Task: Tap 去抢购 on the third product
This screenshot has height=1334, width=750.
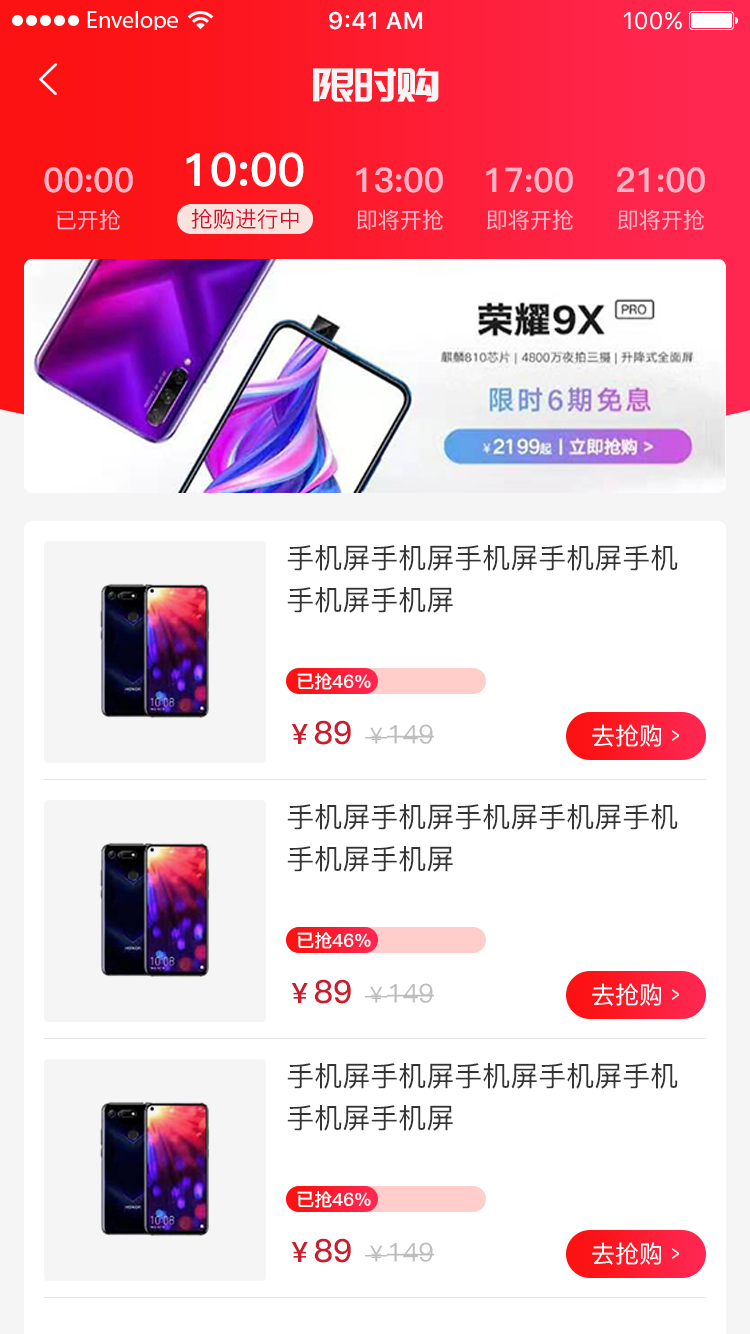Action: [635, 1254]
